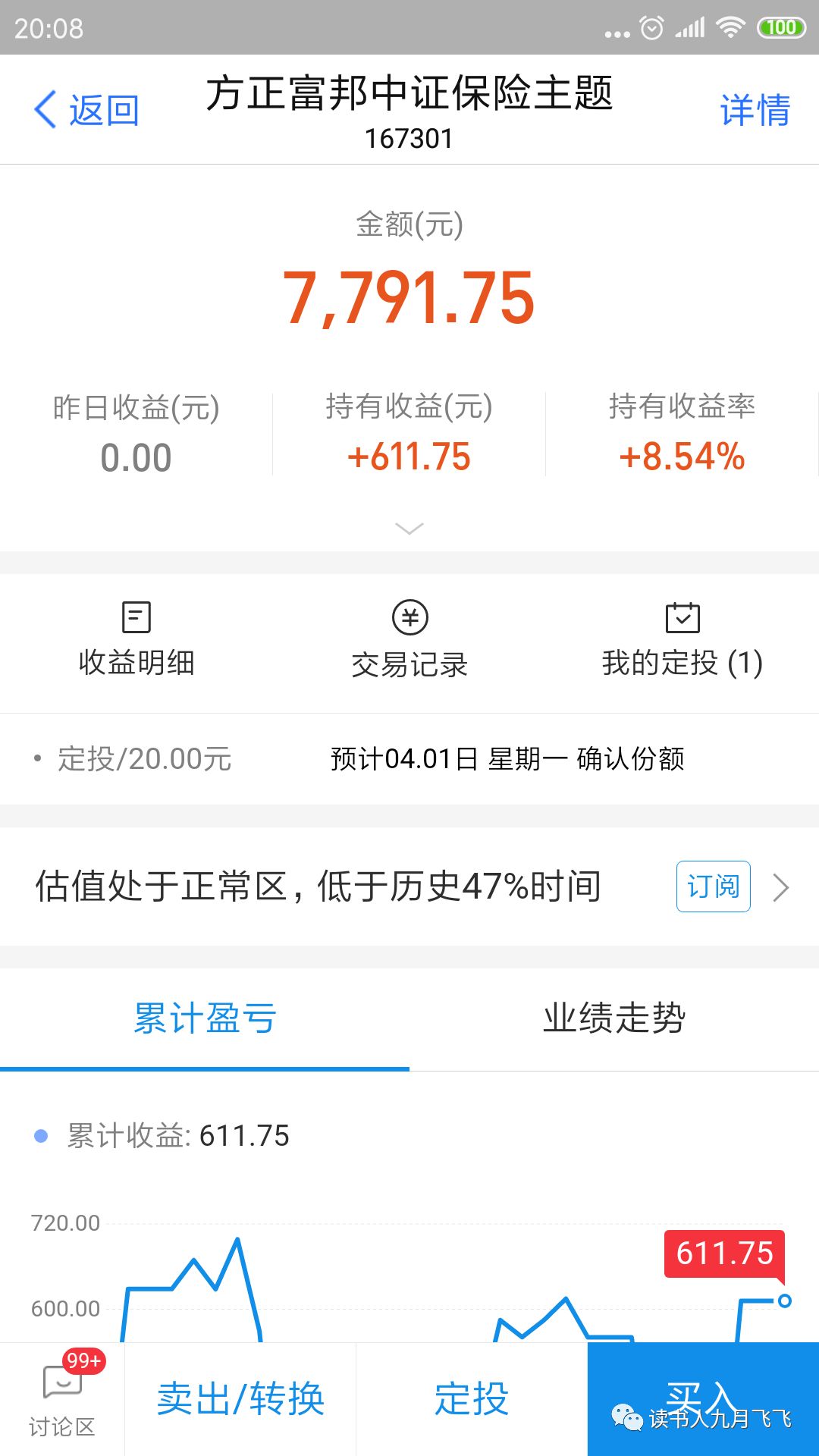819x1456 pixels.
Task: Switch to the 业绩走势 tab
Action: pos(614,1019)
